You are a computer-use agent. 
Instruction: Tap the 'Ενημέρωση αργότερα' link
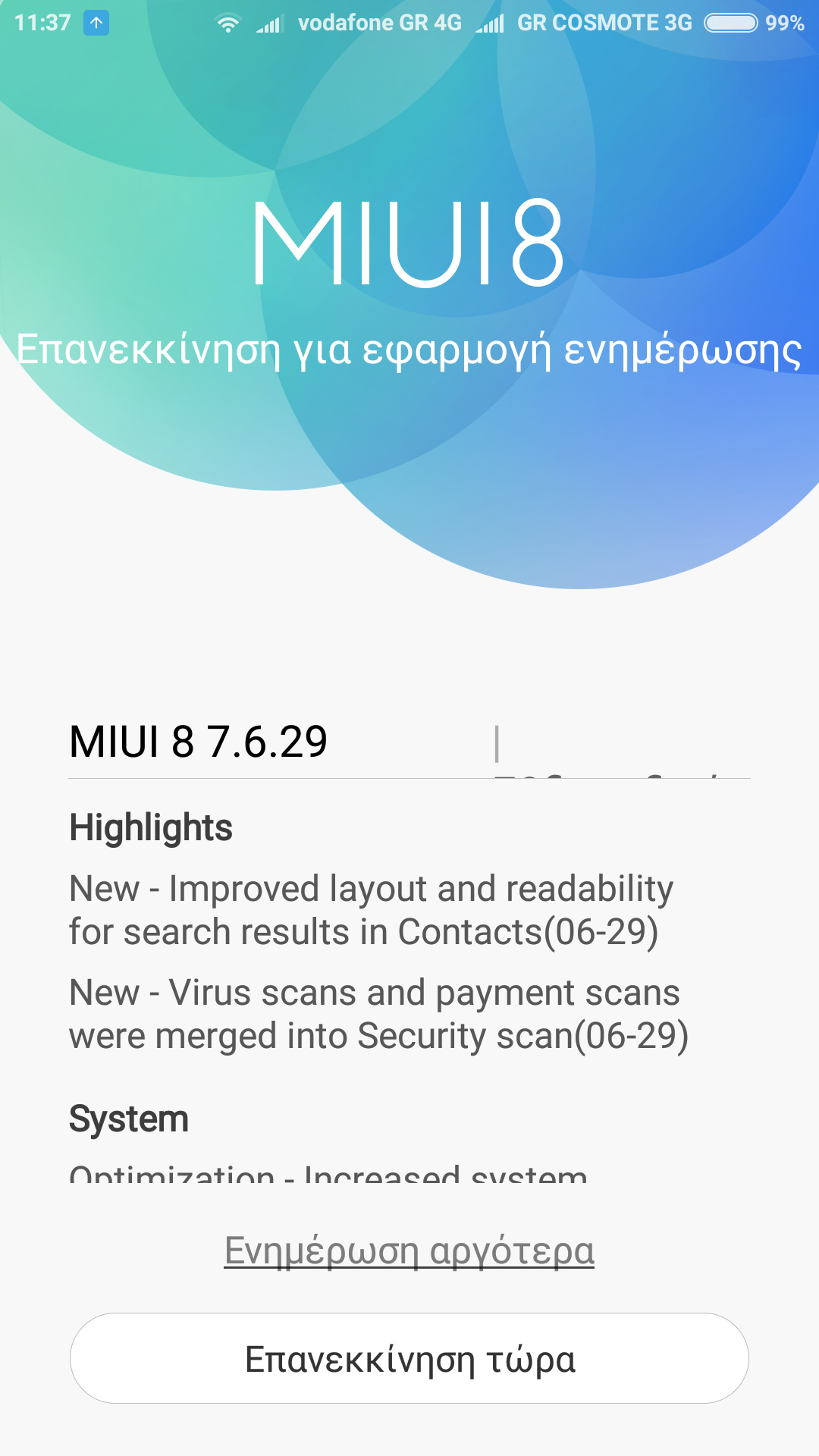(409, 1251)
